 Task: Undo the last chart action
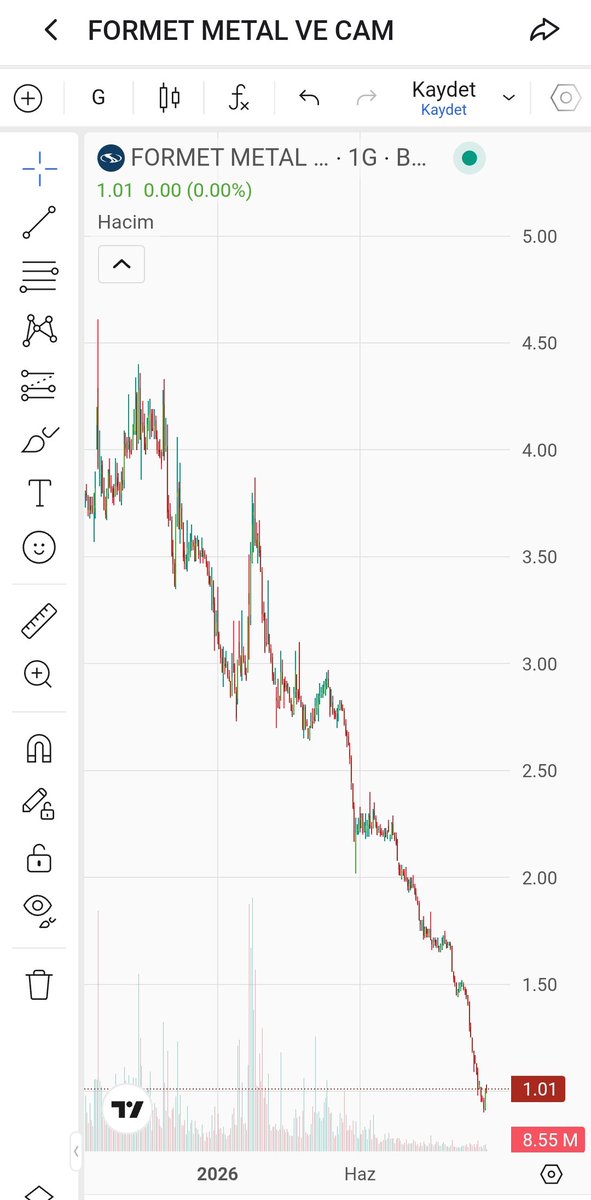pyautogui.click(x=309, y=97)
